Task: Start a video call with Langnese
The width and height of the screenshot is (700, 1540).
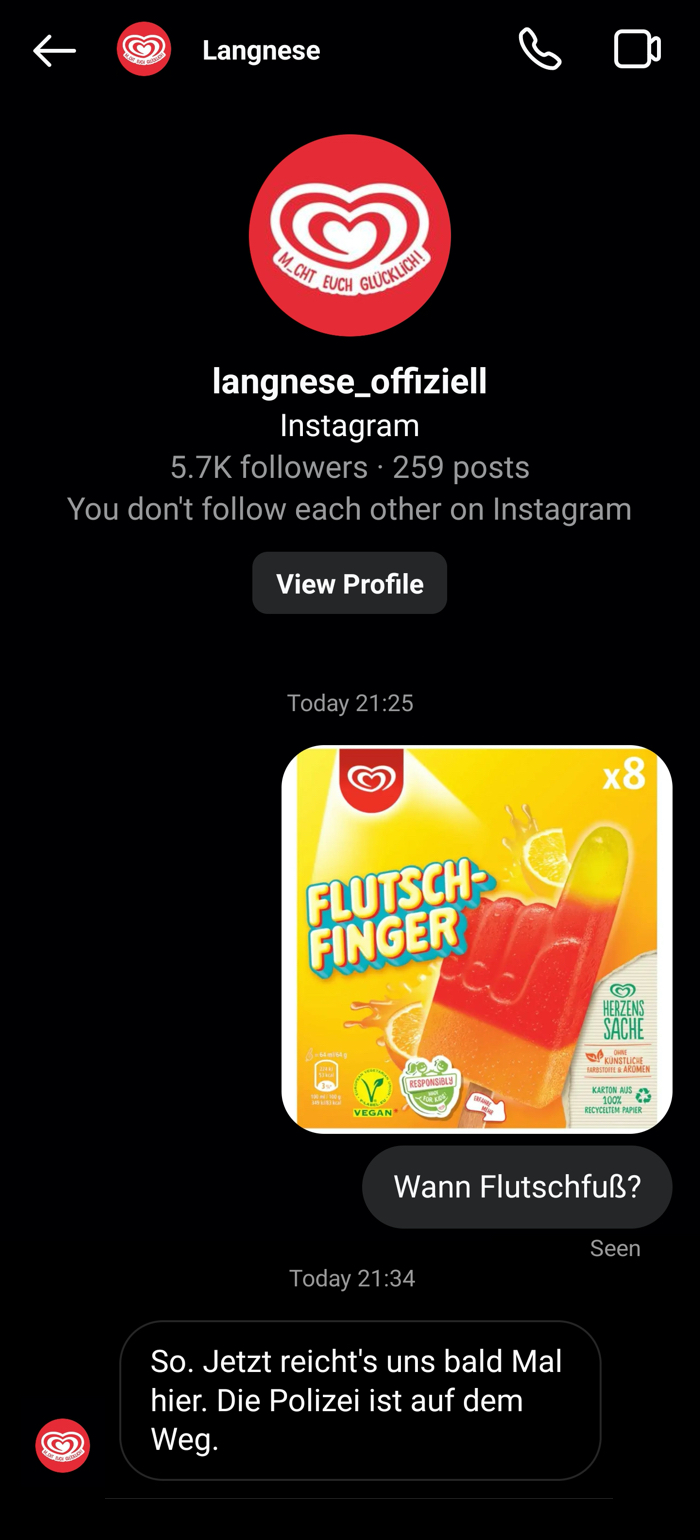Action: pos(637,49)
